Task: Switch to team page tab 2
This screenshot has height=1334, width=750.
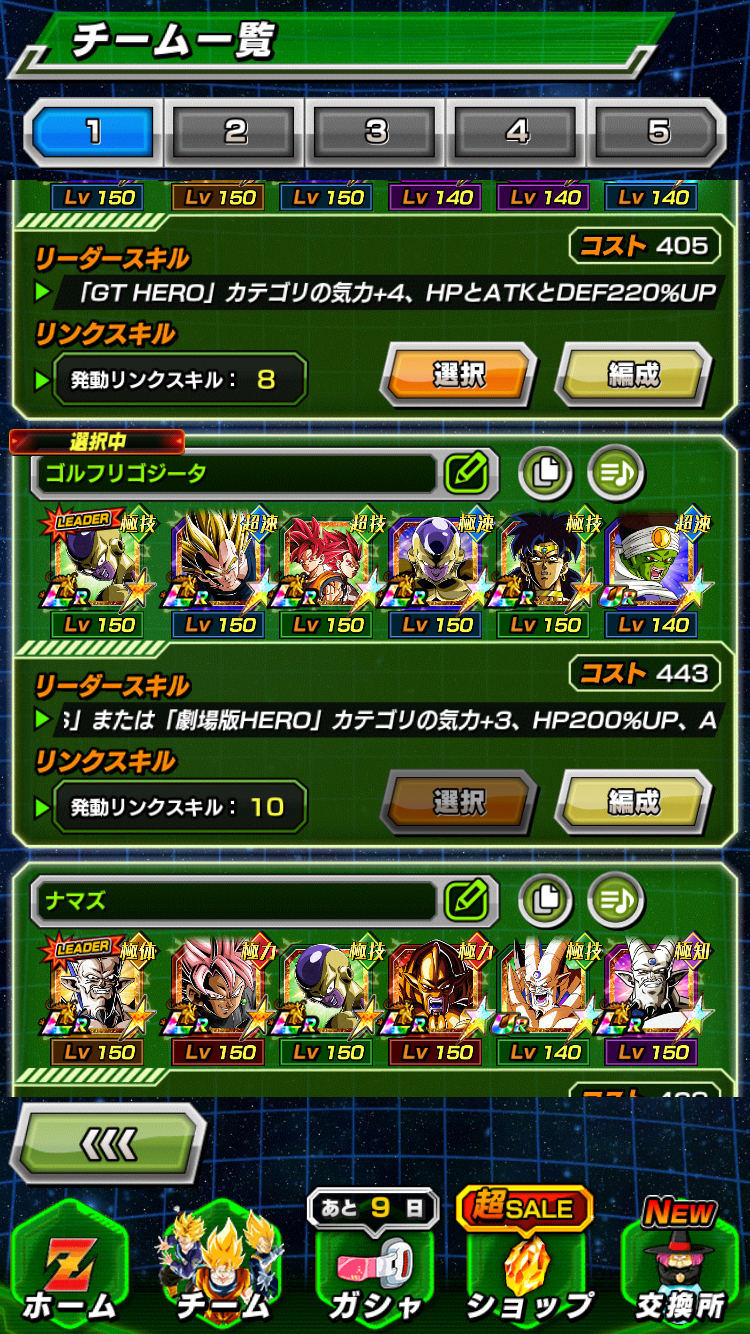Action: pos(235,132)
